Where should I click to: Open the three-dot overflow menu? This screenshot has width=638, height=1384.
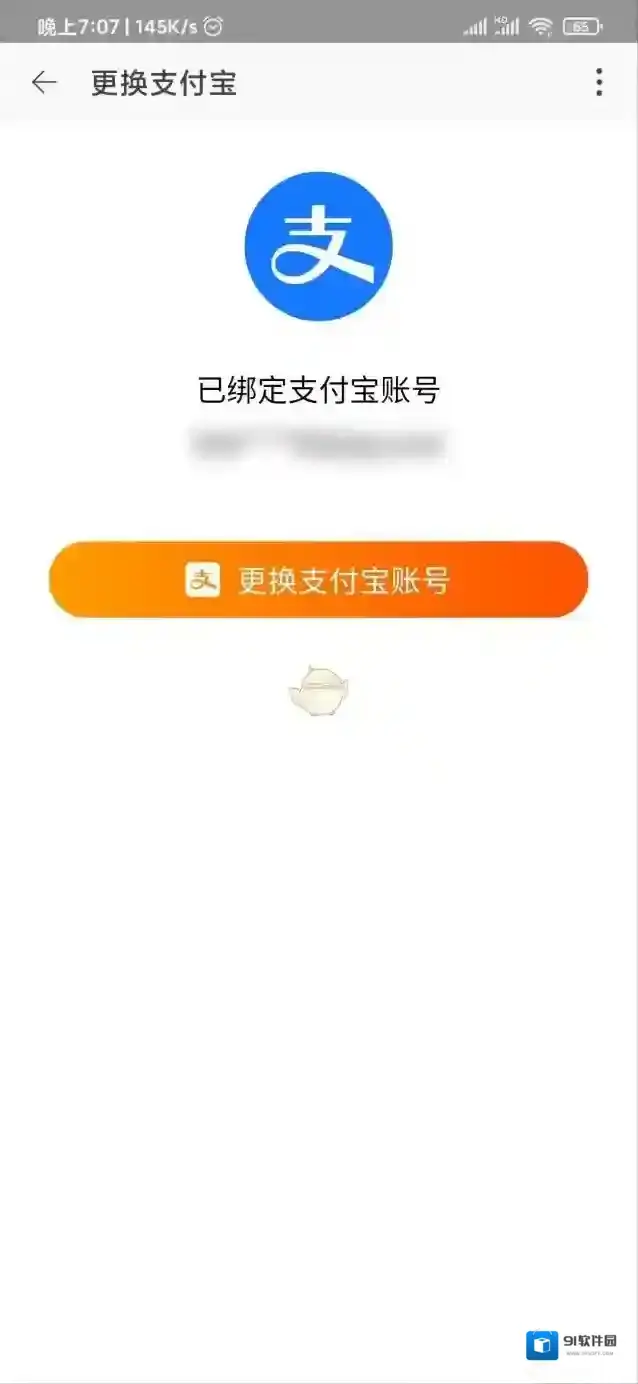click(599, 83)
